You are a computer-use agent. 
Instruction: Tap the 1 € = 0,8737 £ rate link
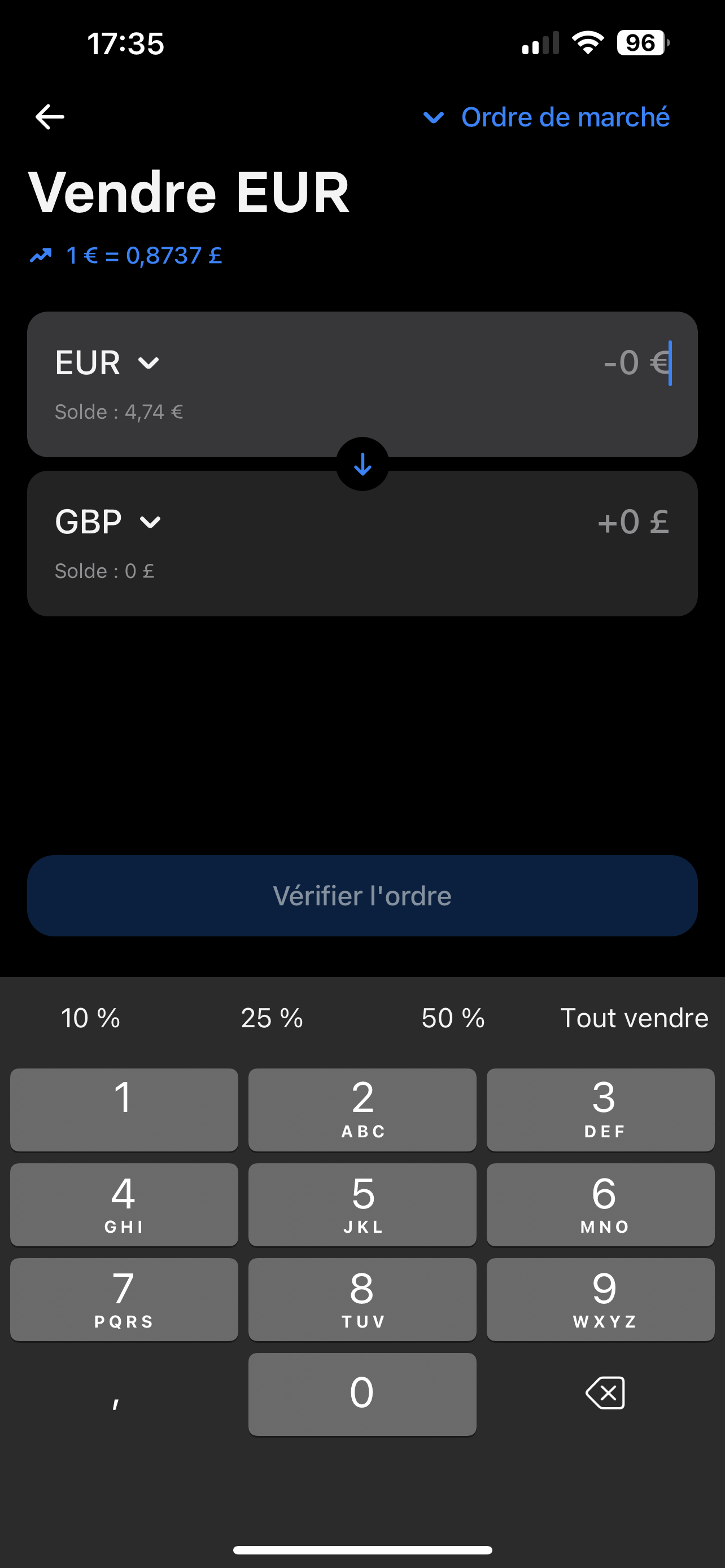pyautogui.click(x=143, y=255)
